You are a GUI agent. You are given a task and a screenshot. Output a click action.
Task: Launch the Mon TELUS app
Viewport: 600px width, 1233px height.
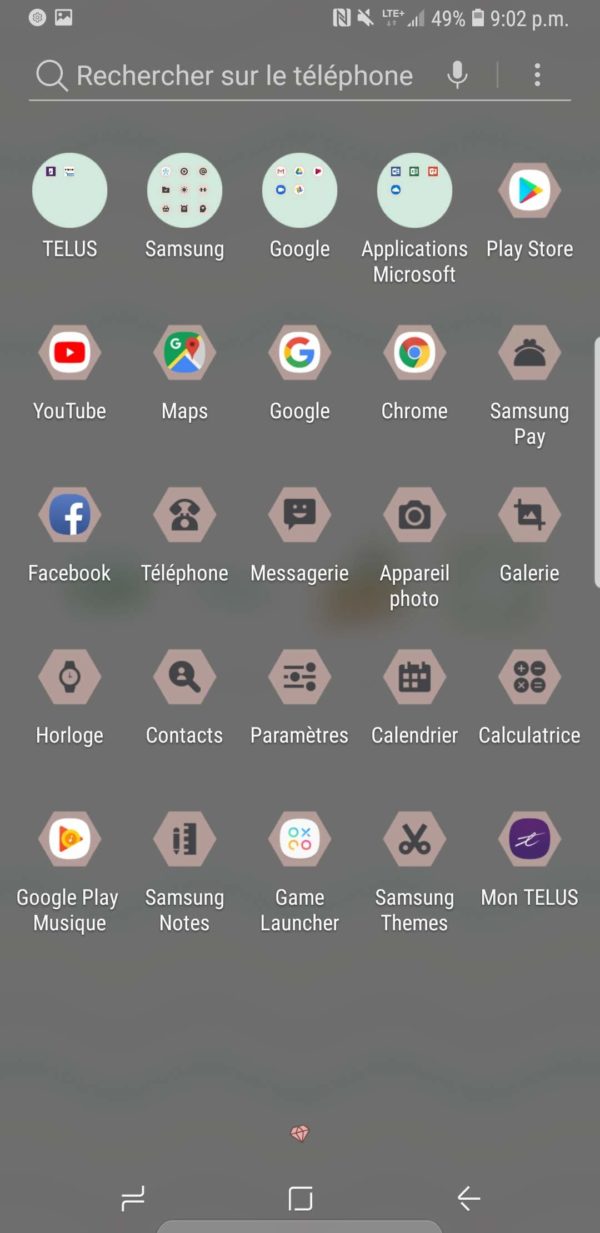pyautogui.click(x=529, y=839)
